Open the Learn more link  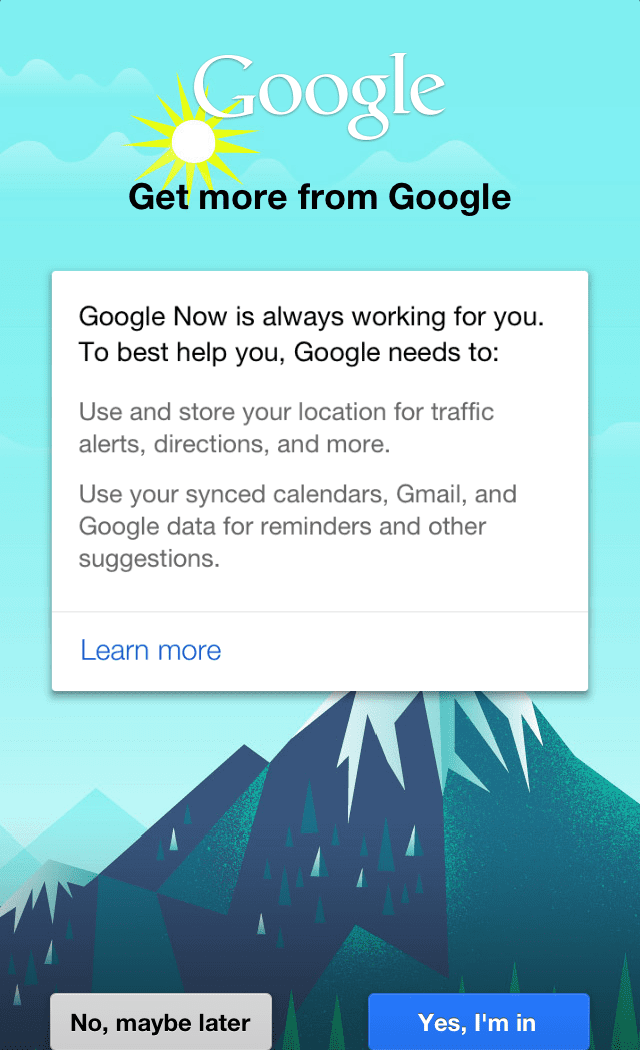151,650
